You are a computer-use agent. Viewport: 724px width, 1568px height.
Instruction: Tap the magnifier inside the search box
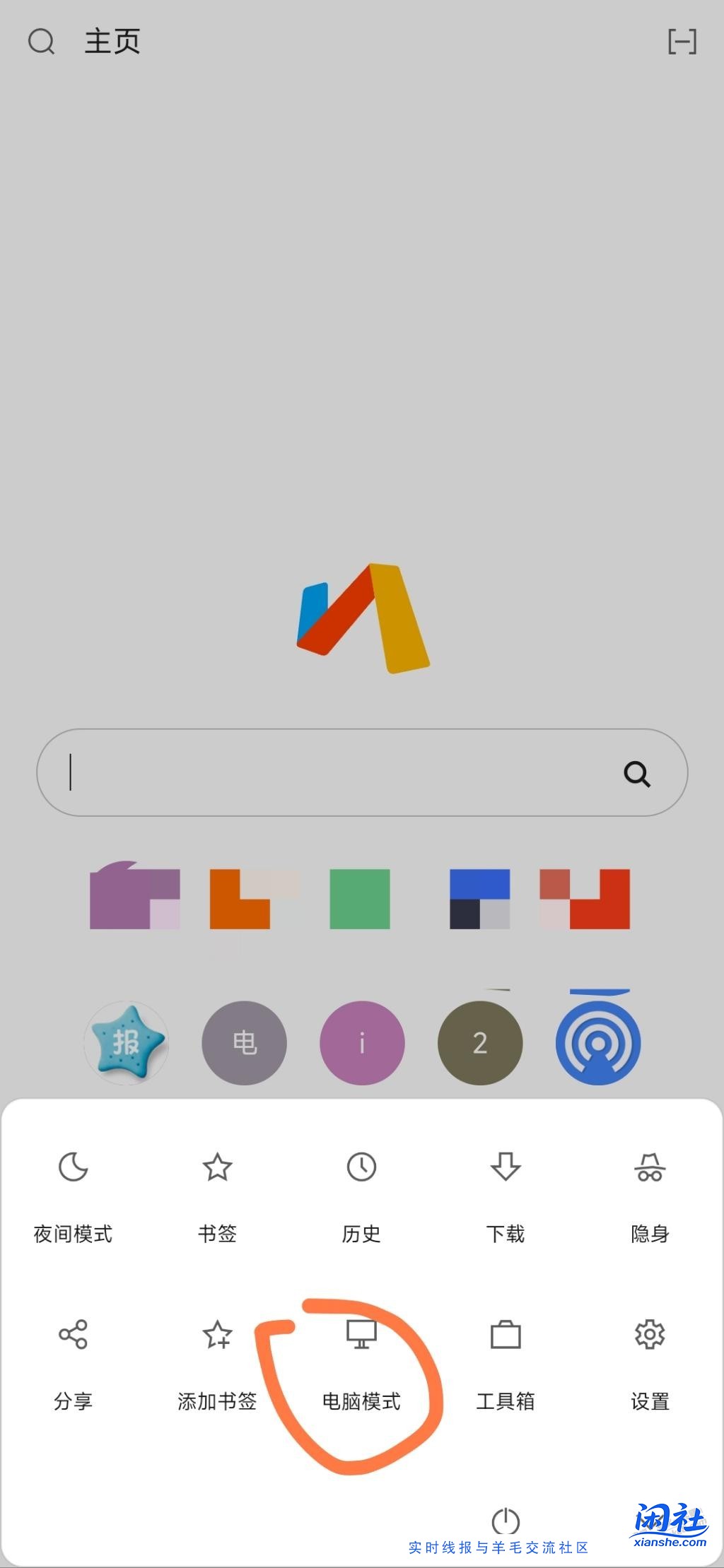636,774
